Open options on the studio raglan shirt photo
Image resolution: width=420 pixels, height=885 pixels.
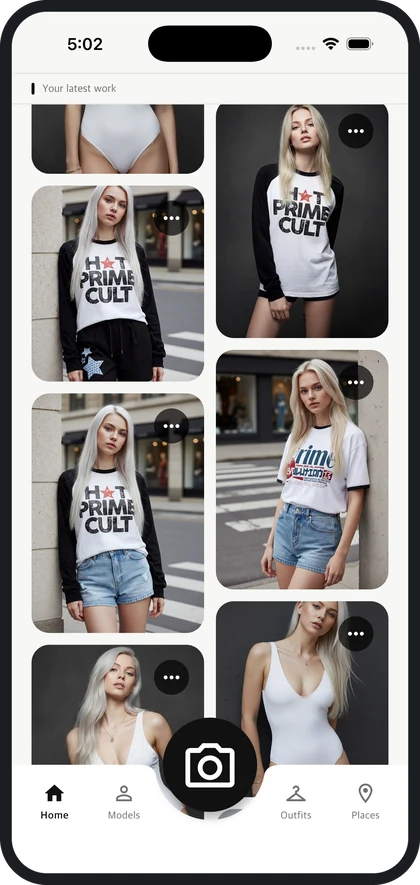coord(356,131)
